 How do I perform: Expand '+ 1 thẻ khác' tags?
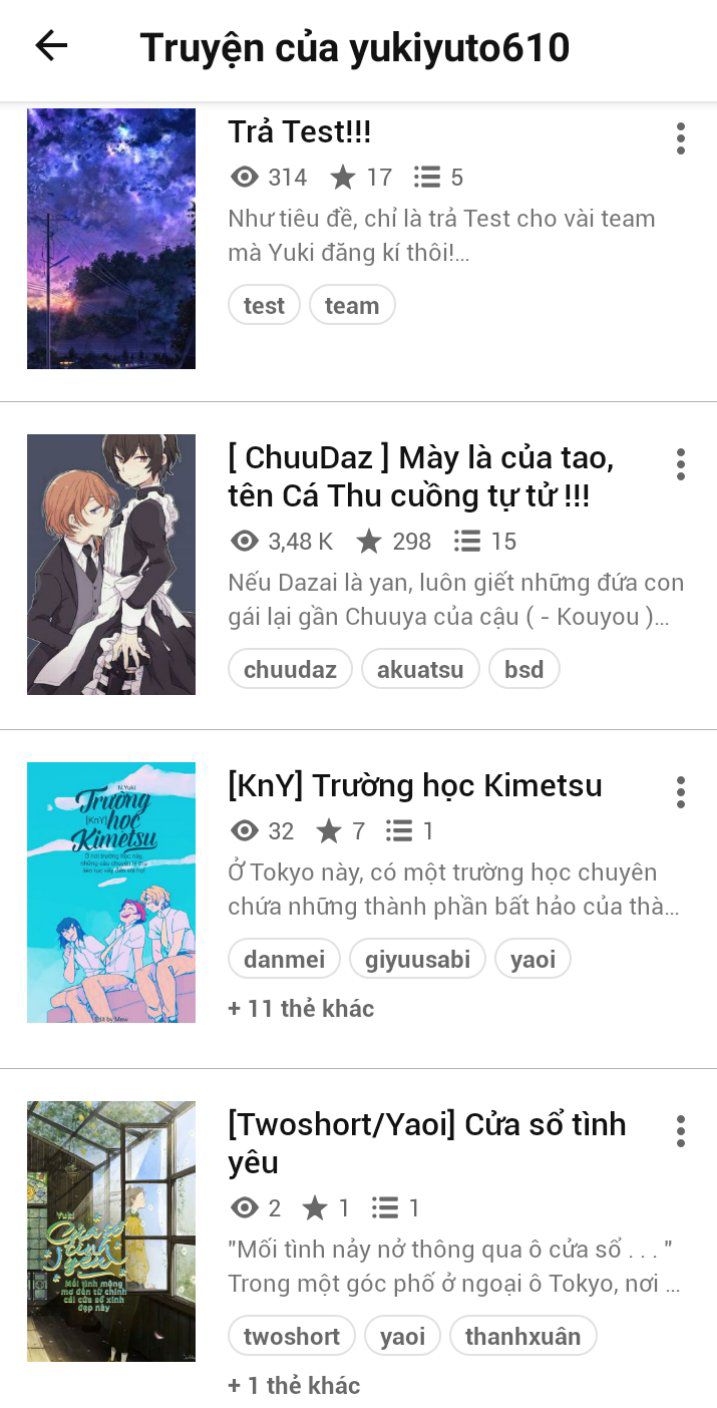point(294,1385)
